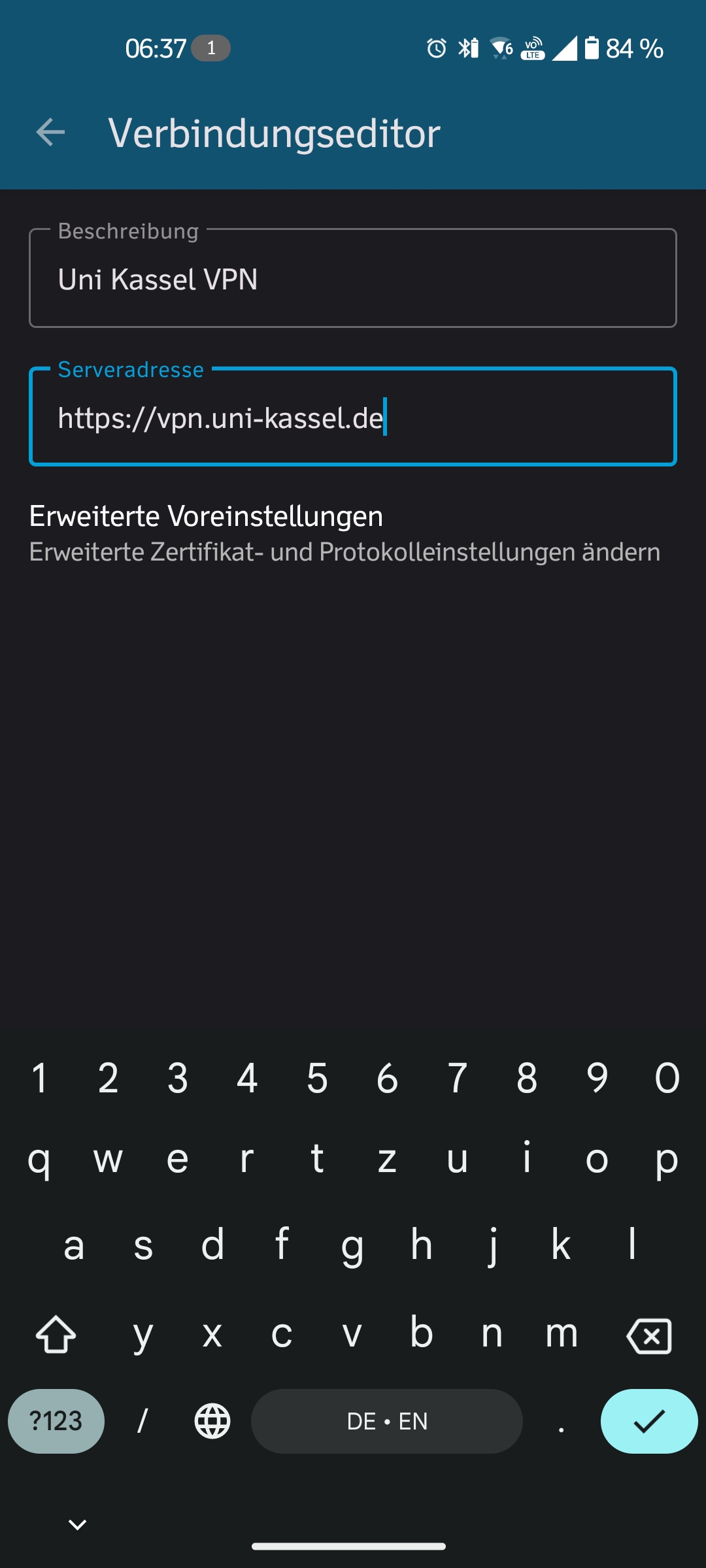Image resolution: width=706 pixels, height=1568 pixels.
Task: Switch keyboard to ?123 symbols
Action: 56,1421
